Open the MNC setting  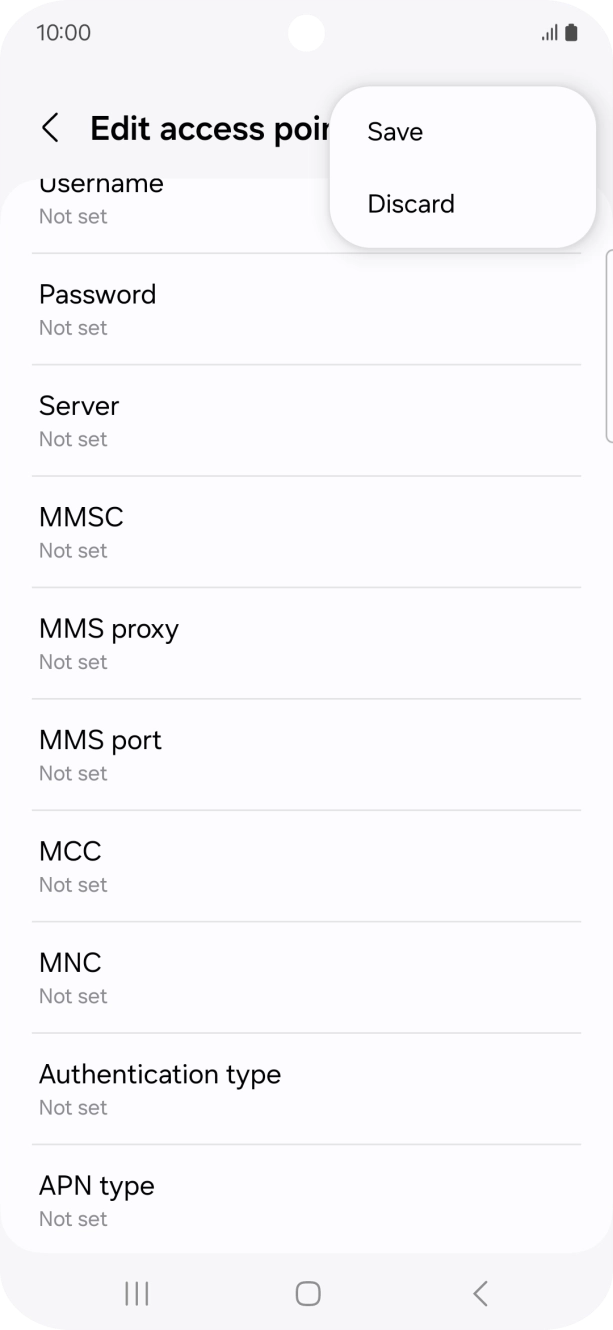click(306, 977)
